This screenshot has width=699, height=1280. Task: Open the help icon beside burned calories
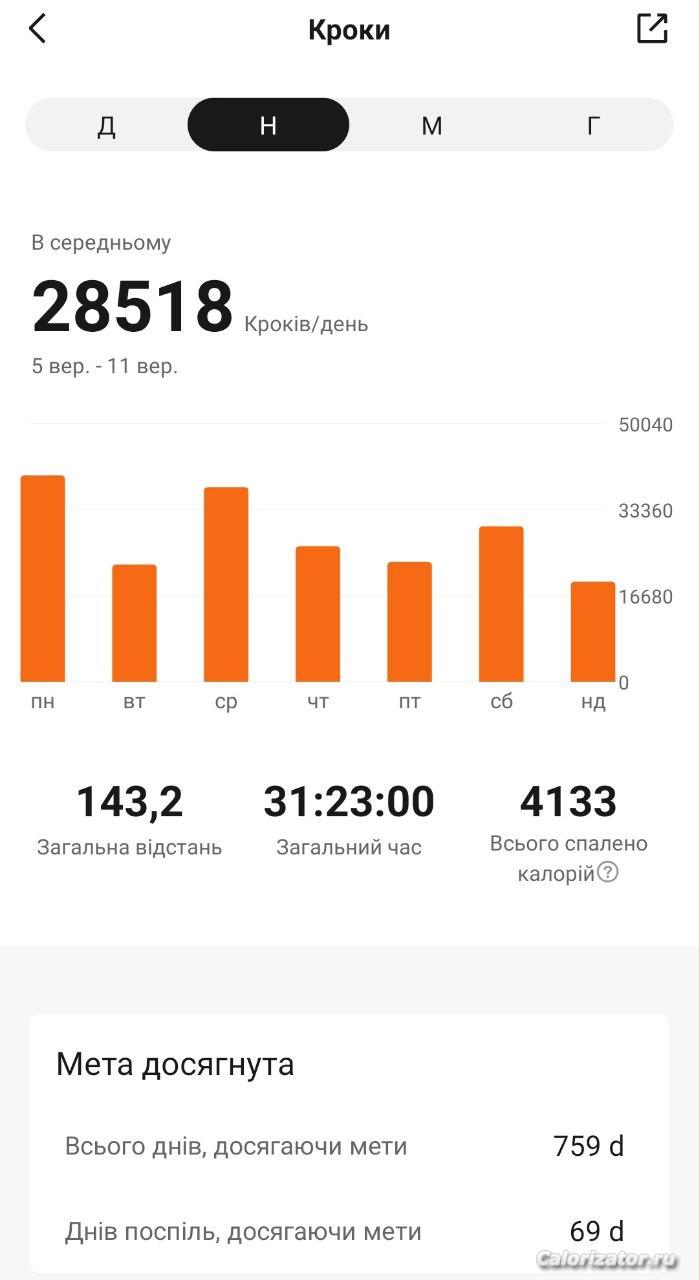pyautogui.click(x=608, y=872)
